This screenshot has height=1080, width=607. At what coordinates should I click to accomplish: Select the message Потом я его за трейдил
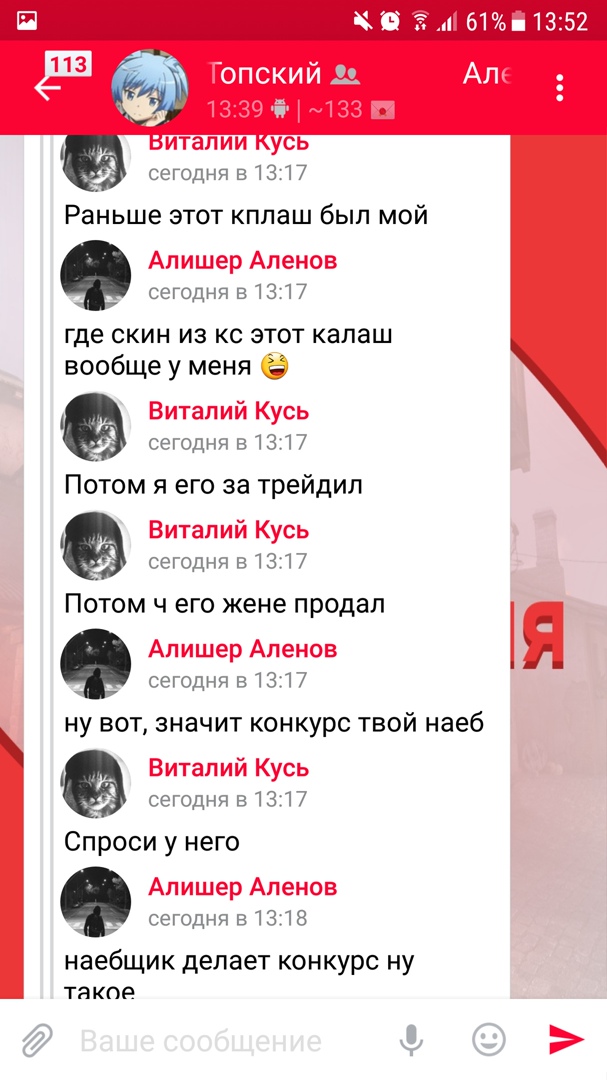(x=213, y=485)
